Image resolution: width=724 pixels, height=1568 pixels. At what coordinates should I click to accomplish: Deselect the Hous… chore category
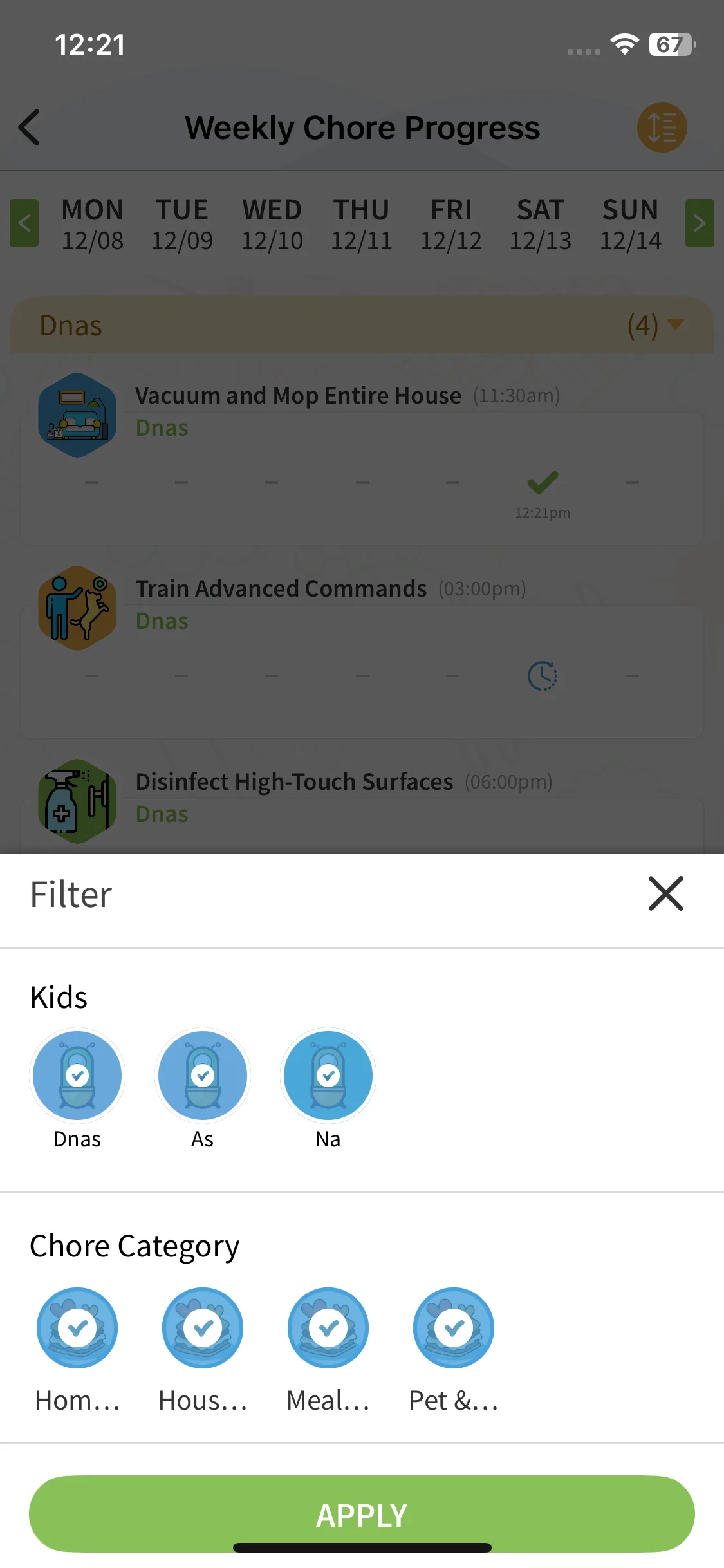point(203,1328)
